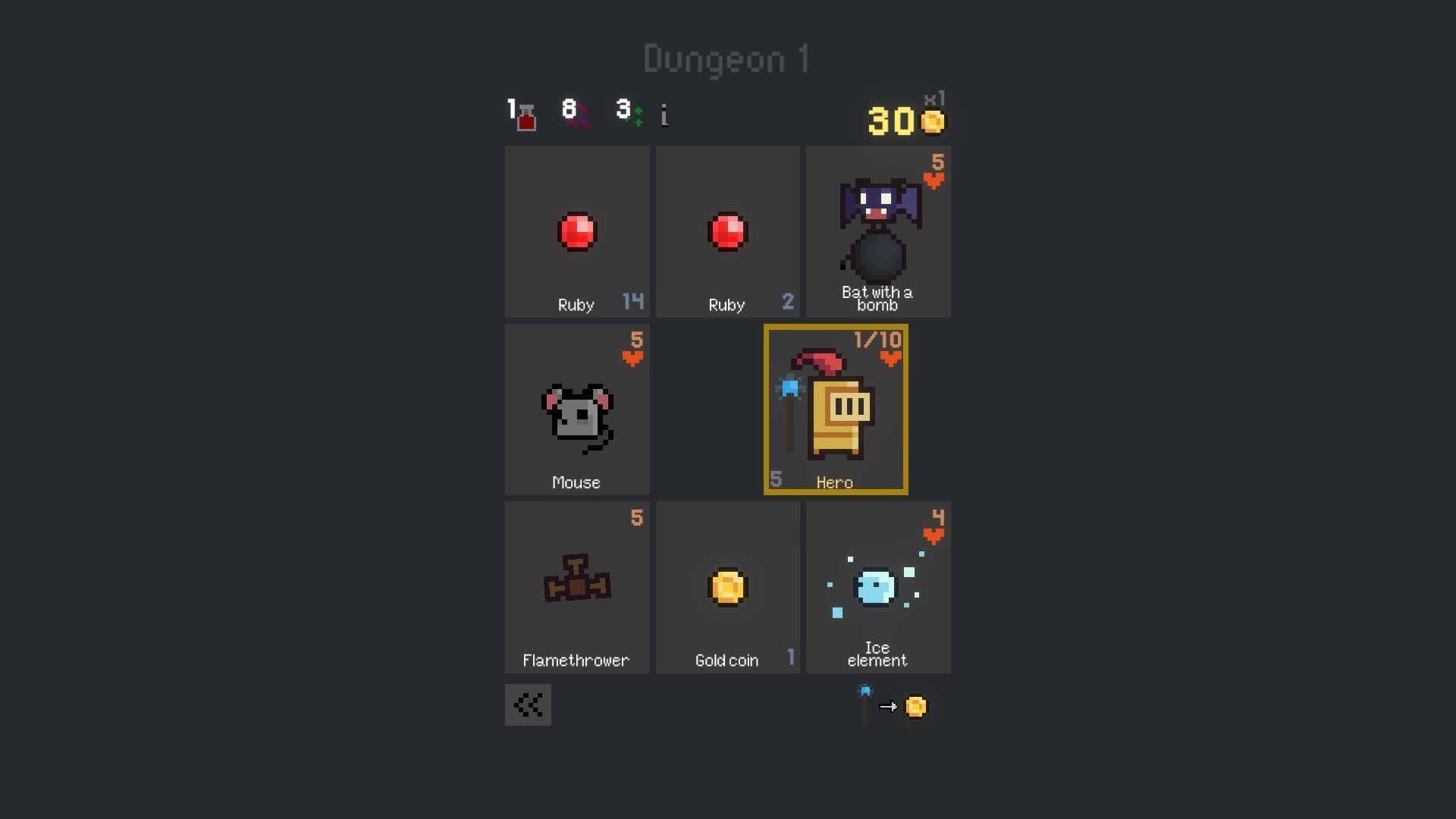This screenshot has height=819, width=1456.
Task: Select the Hero card
Action: coord(835,409)
